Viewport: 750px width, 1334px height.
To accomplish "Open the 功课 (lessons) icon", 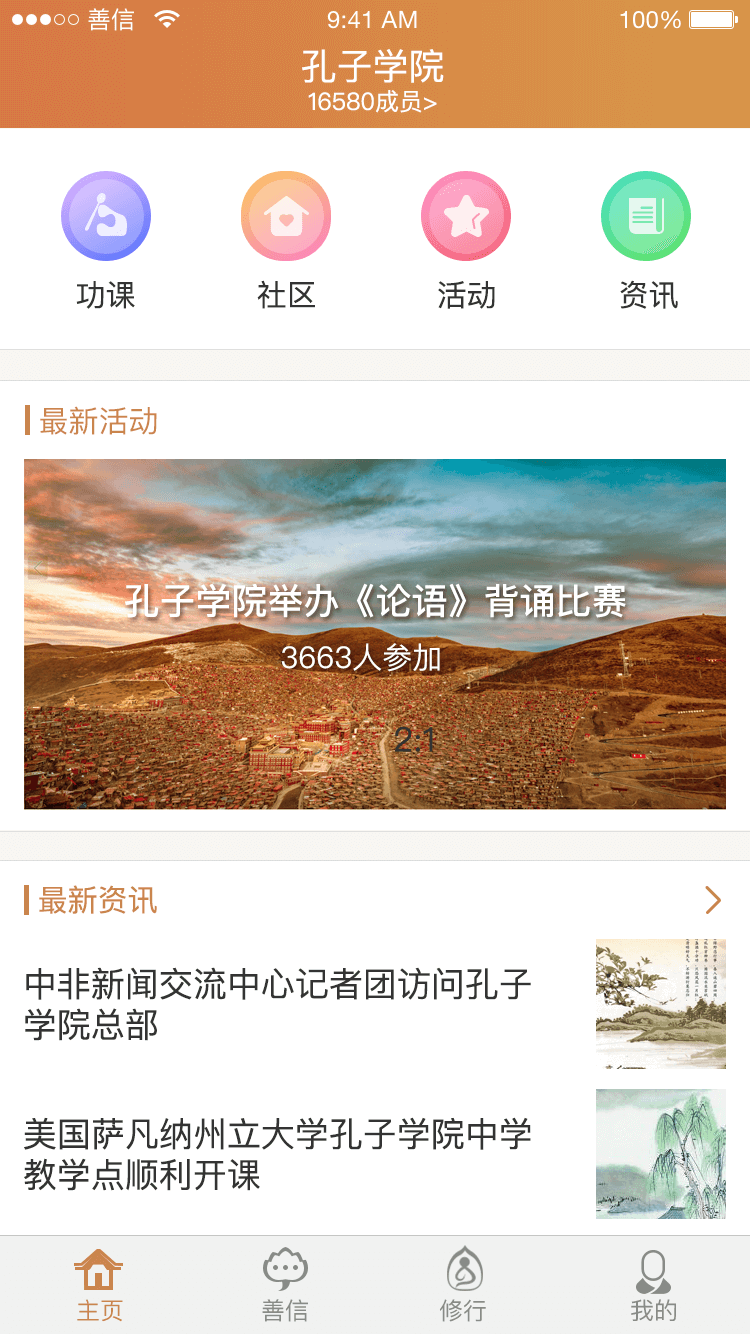I will pyautogui.click(x=105, y=216).
